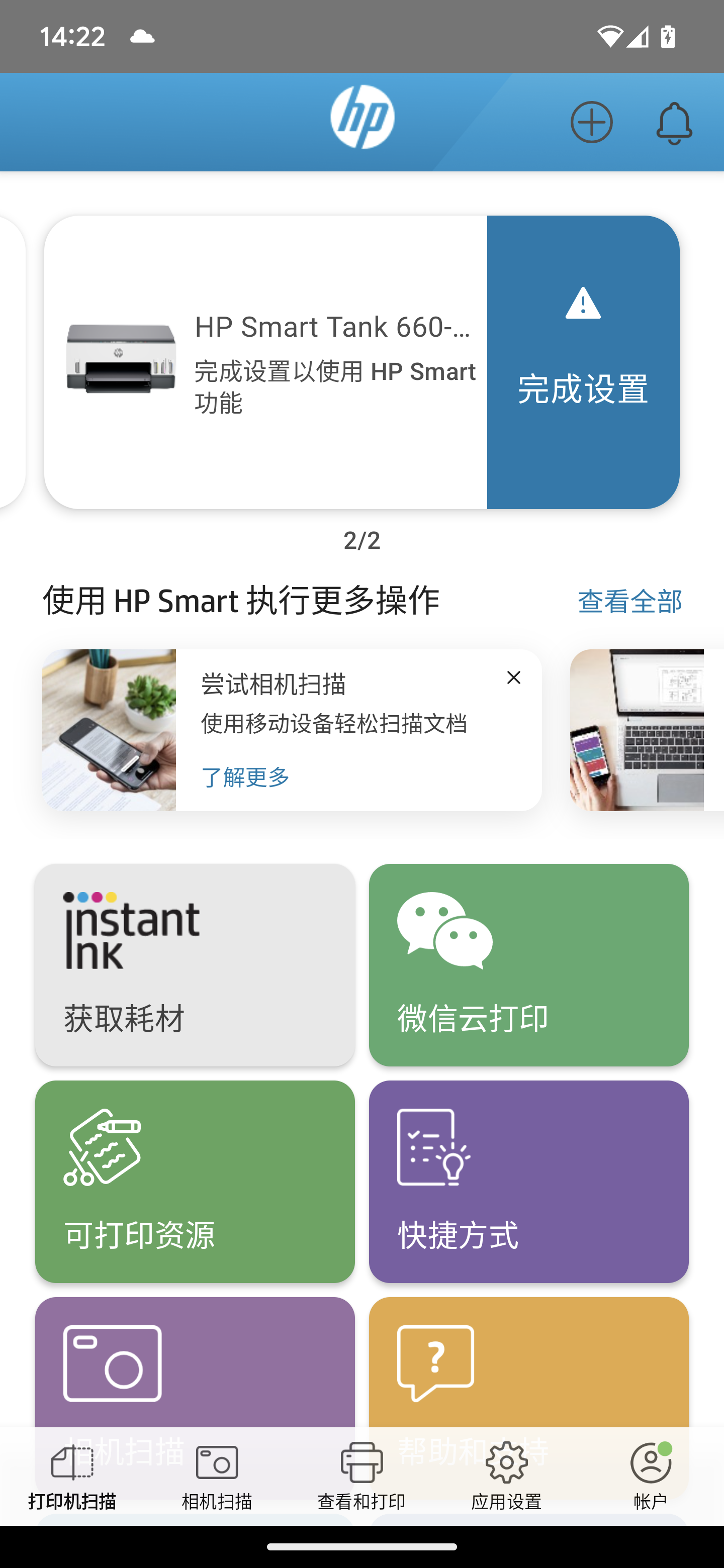Open the add printer plus icon
This screenshot has height=1568, width=724.
pos(592,122)
